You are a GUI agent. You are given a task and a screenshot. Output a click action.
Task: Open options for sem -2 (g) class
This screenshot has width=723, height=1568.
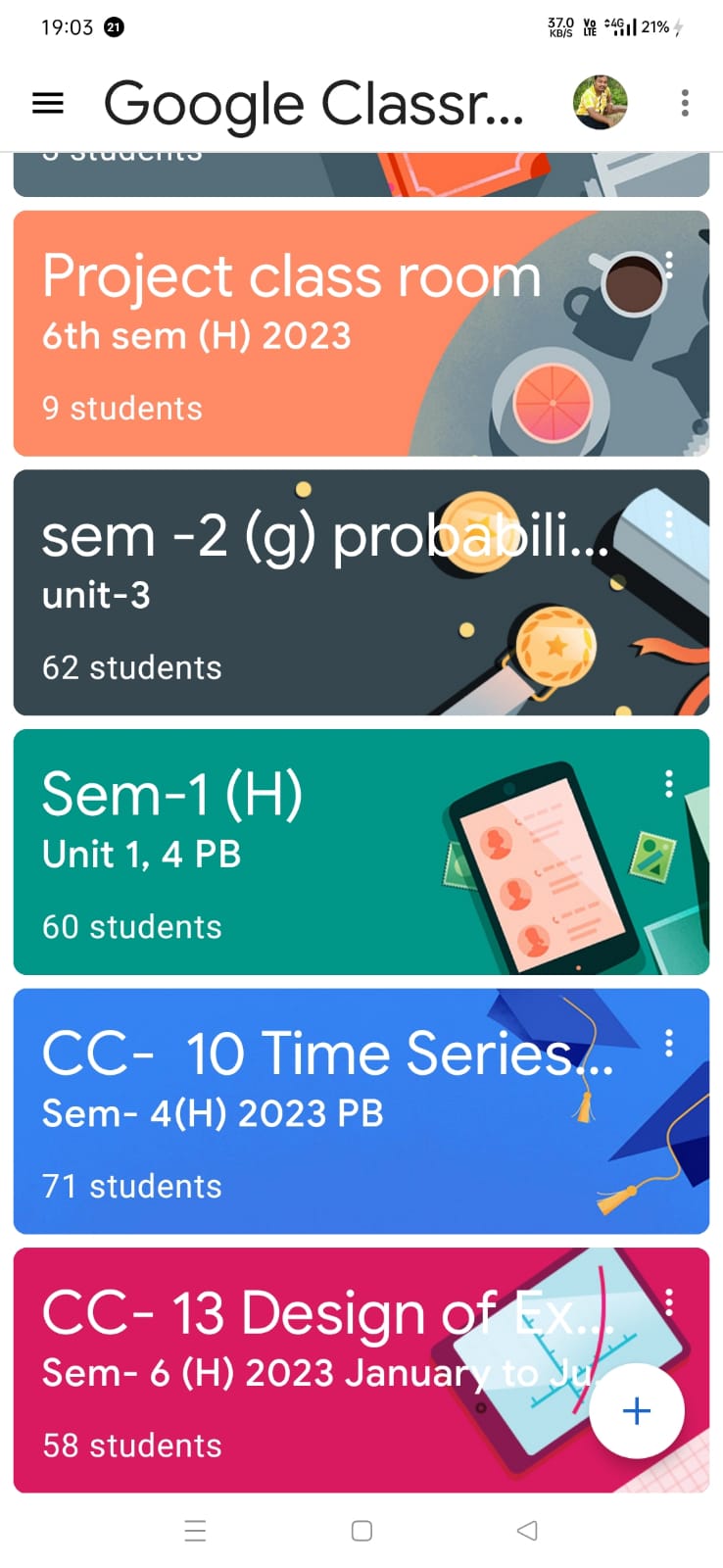click(x=669, y=524)
